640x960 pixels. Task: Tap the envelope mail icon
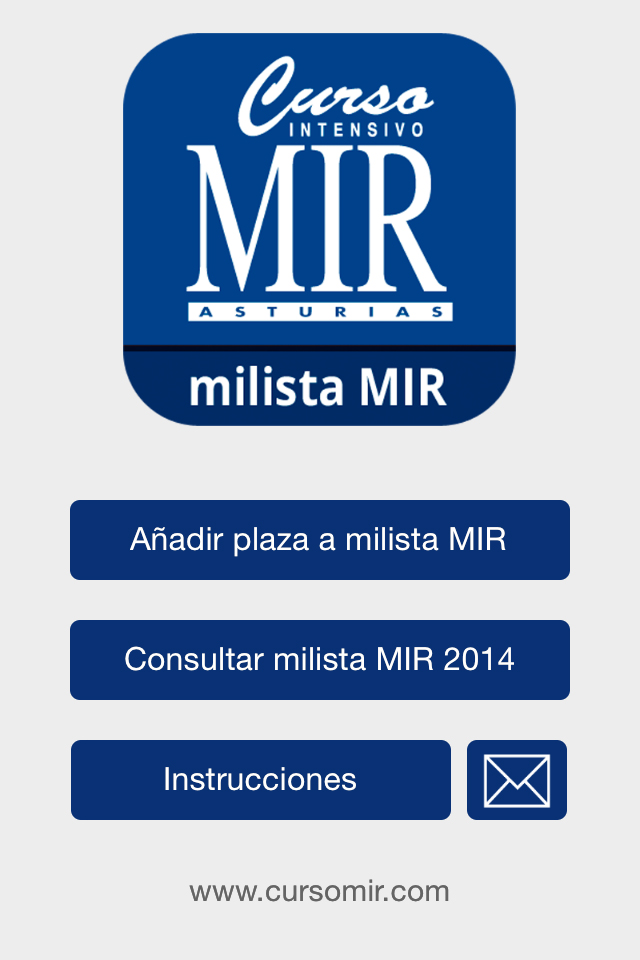[x=517, y=780]
